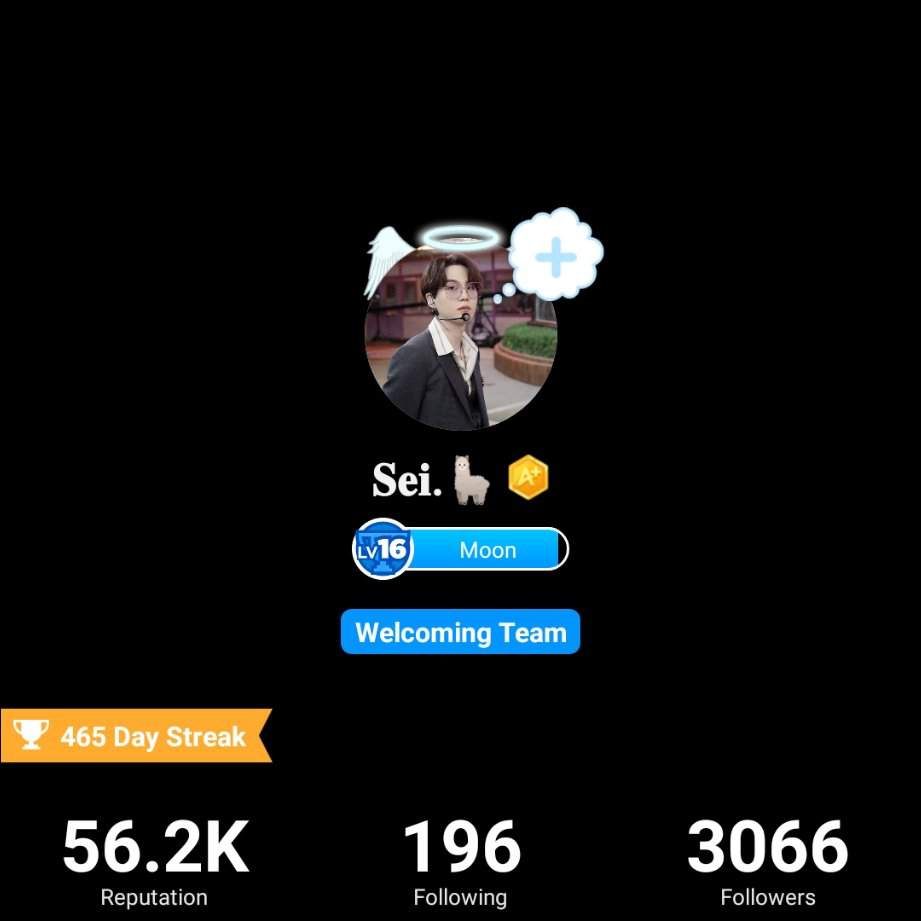Tap the Welcoming Team title tag
Viewport: 921px width, 921px height.
tap(460, 632)
